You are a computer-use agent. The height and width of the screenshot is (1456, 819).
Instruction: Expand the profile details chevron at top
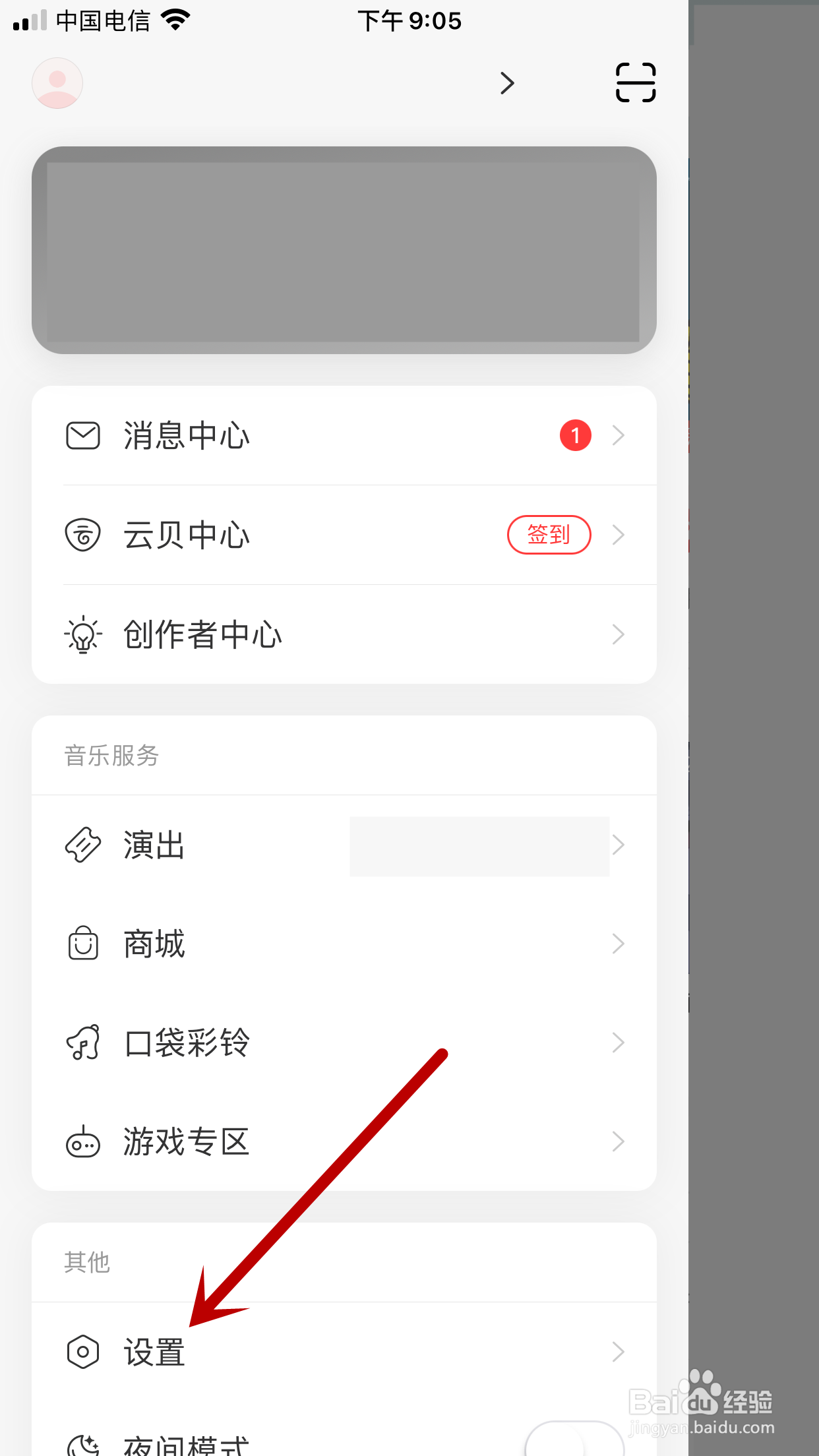[x=506, y=83]
